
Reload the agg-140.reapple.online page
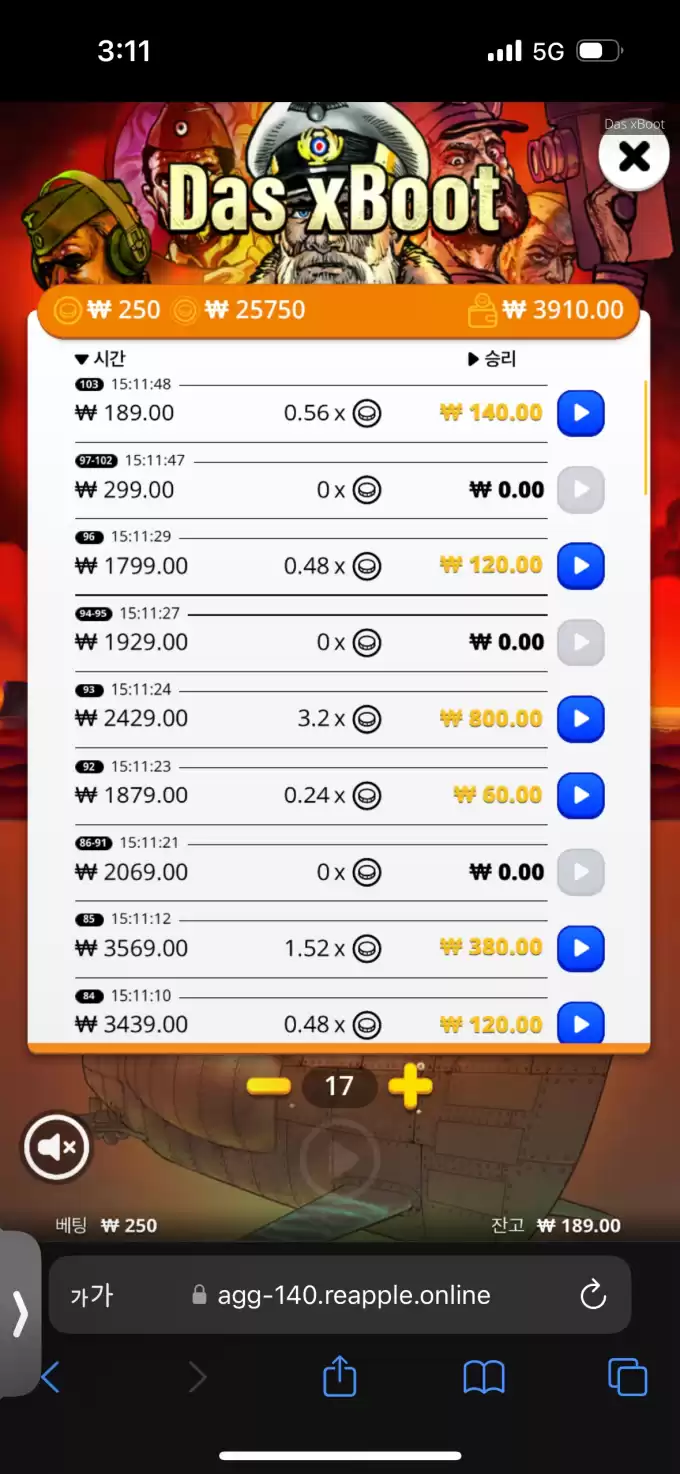(593, 1296)
